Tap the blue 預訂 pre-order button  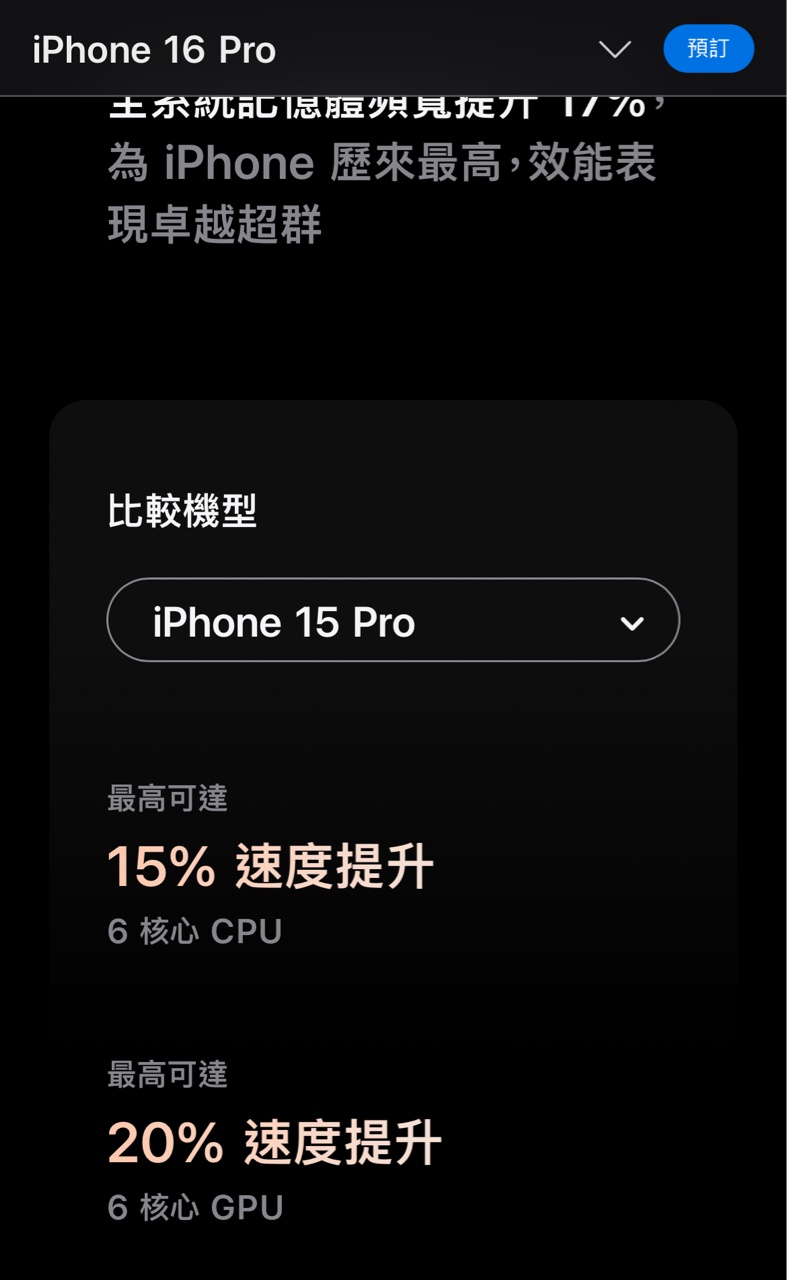click(x=708, y=49)
